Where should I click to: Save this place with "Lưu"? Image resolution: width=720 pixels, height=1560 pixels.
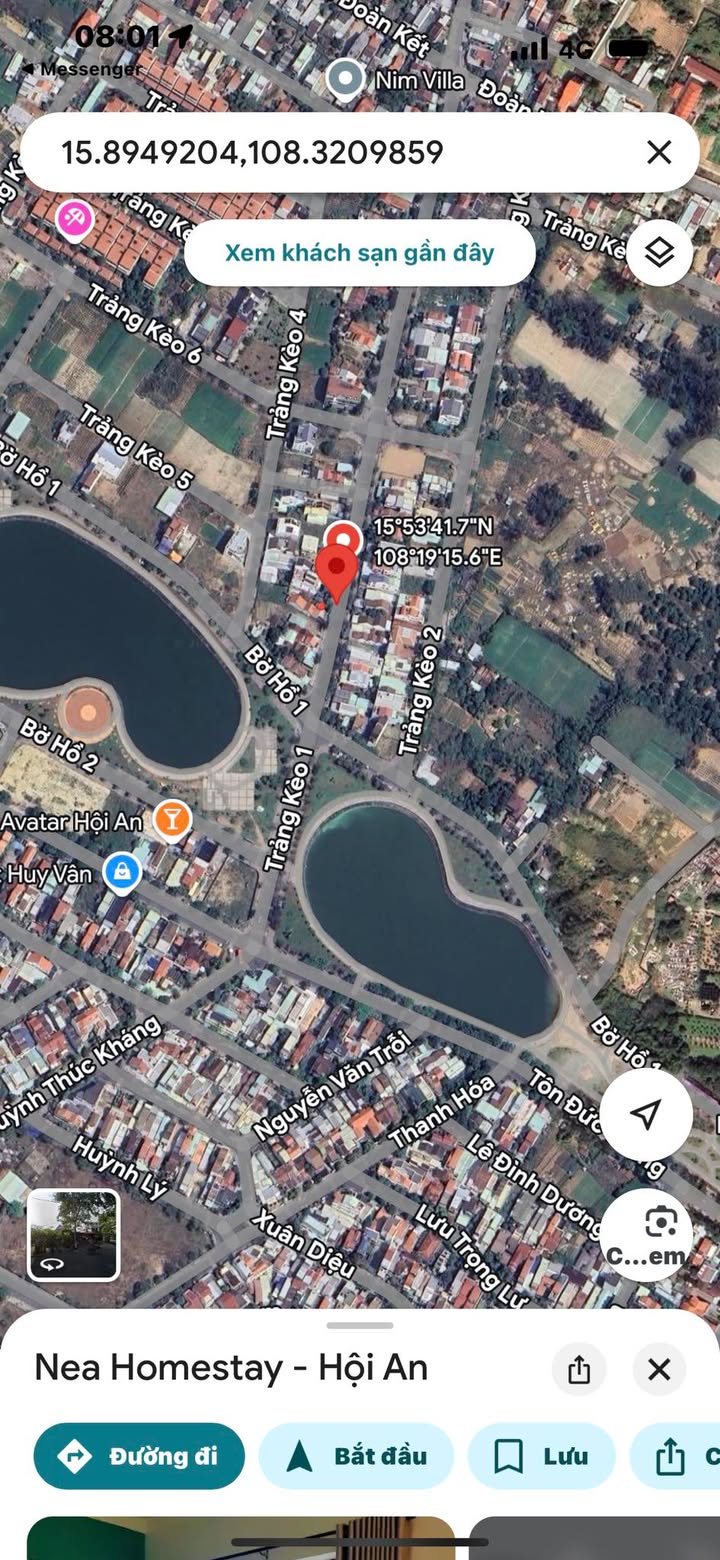point(541,1456)
